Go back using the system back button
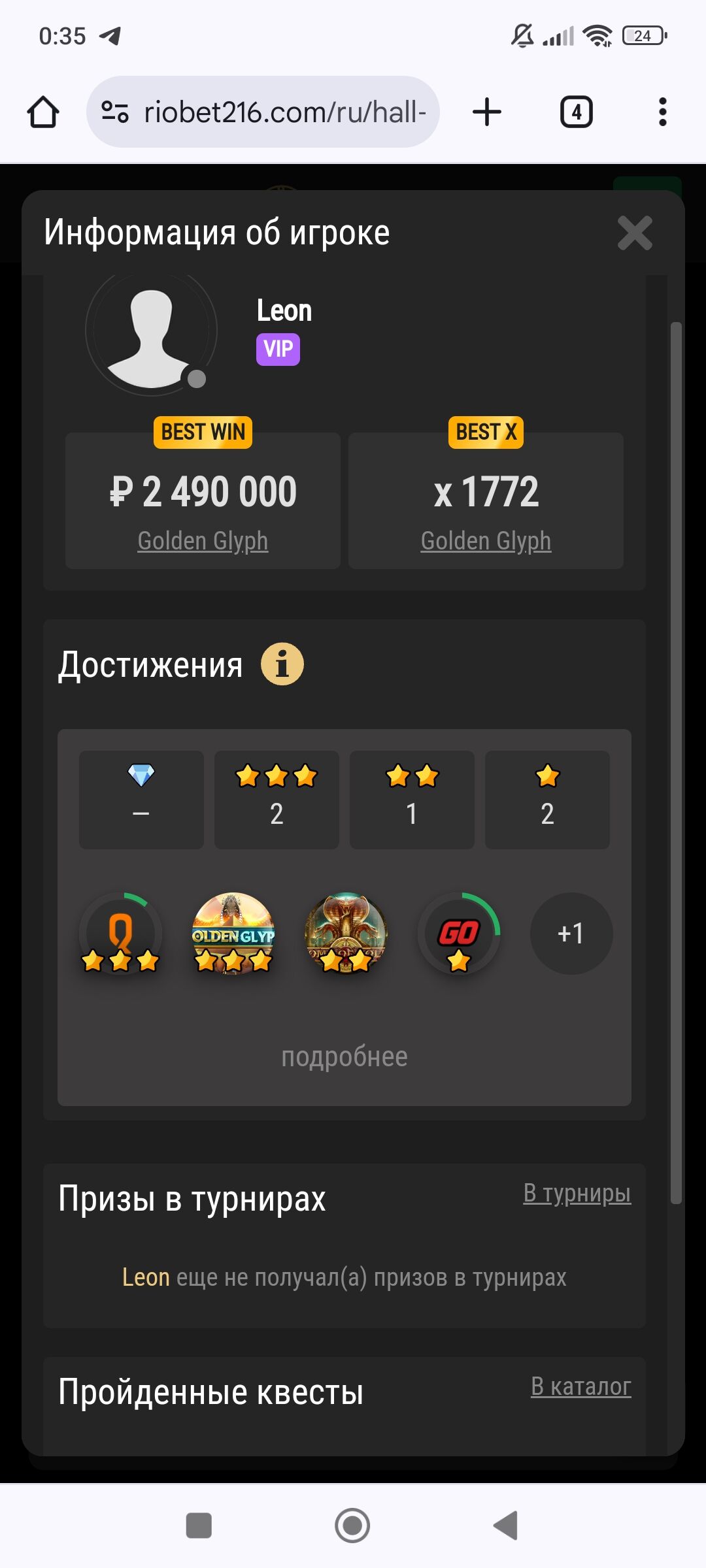Image resolution: width=706 pixels, height=1568 pixels. coord(505,1526)
